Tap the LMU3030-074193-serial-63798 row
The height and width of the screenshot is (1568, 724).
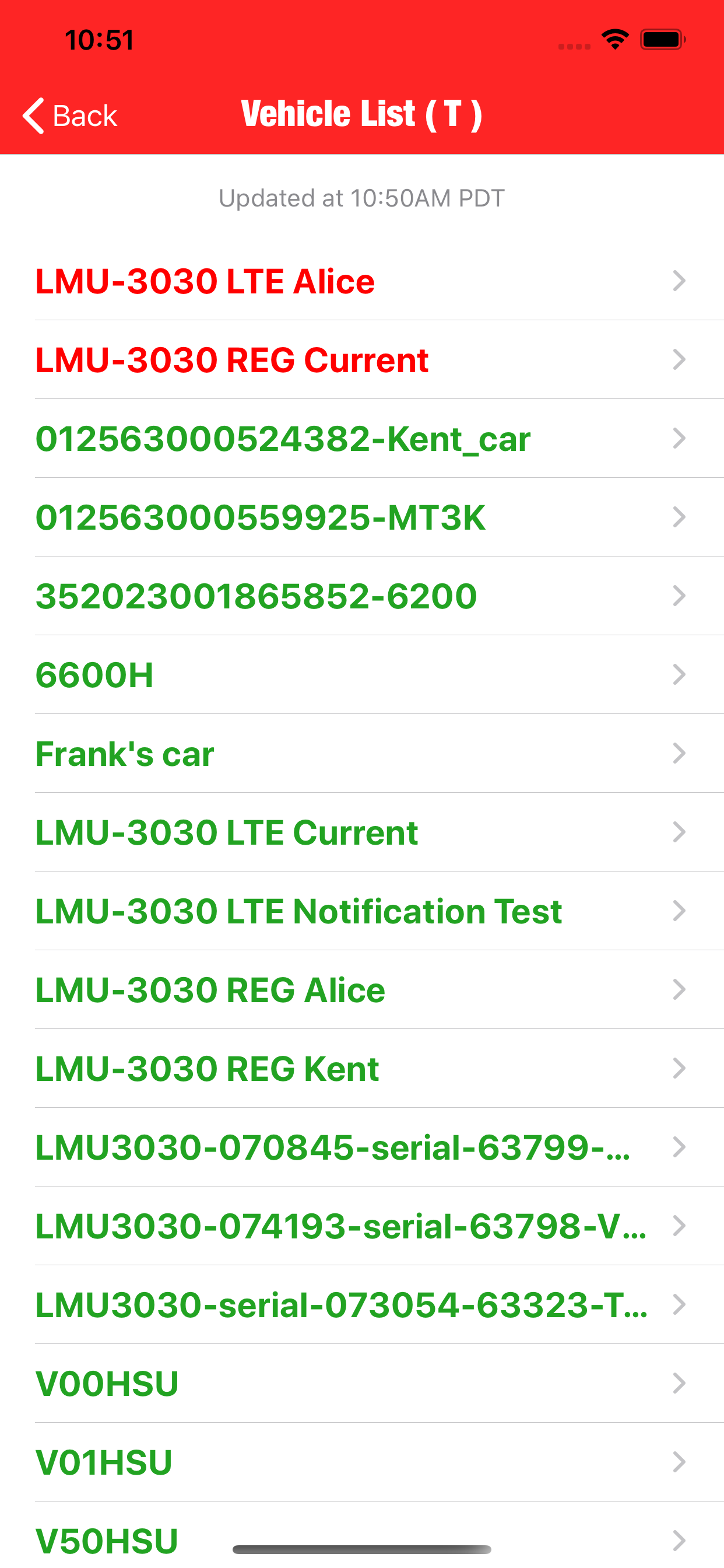pos(362,1226)
